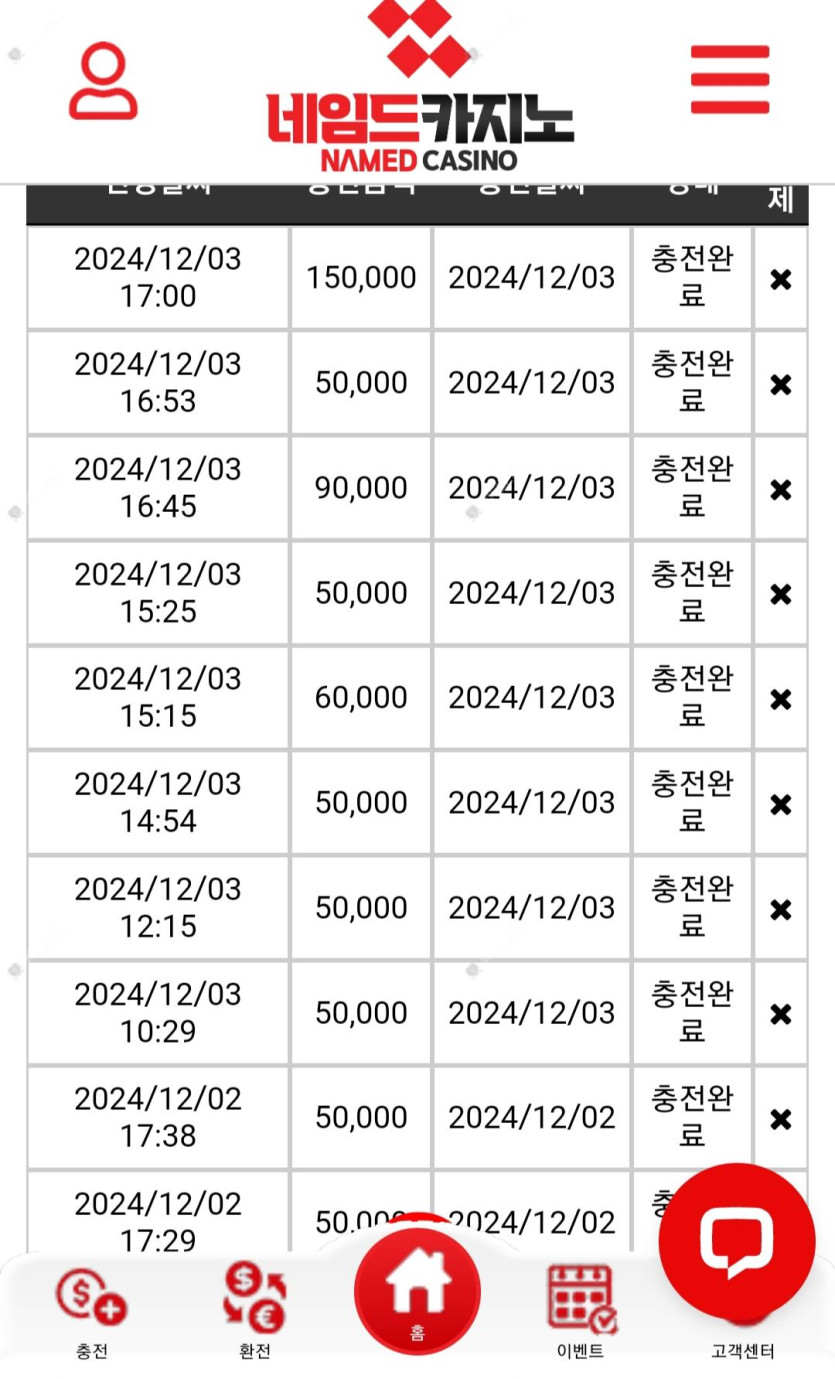
Task: Open 고객센터 customer support
Action: pos(743,1351)
